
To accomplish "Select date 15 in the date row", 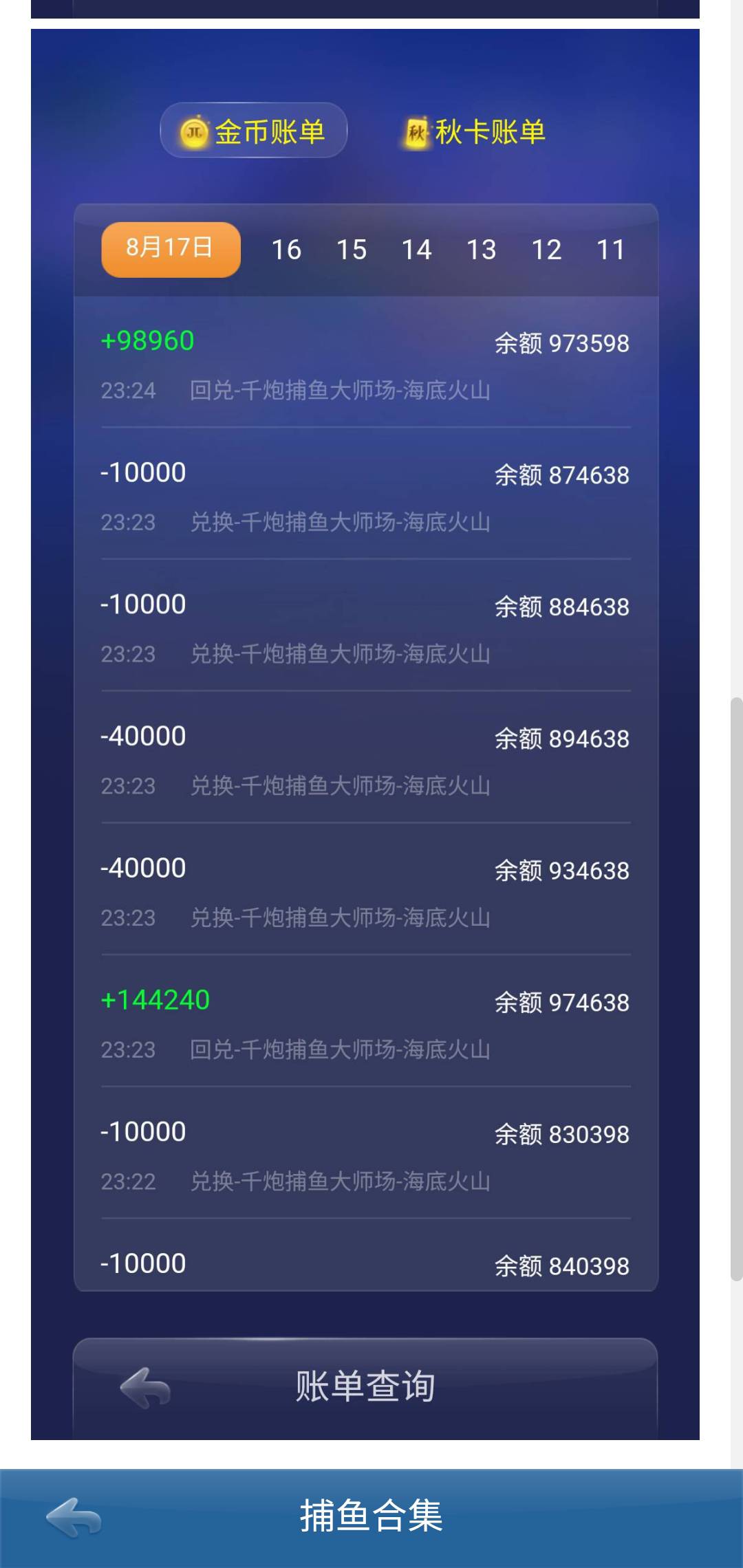I will 352,250.
